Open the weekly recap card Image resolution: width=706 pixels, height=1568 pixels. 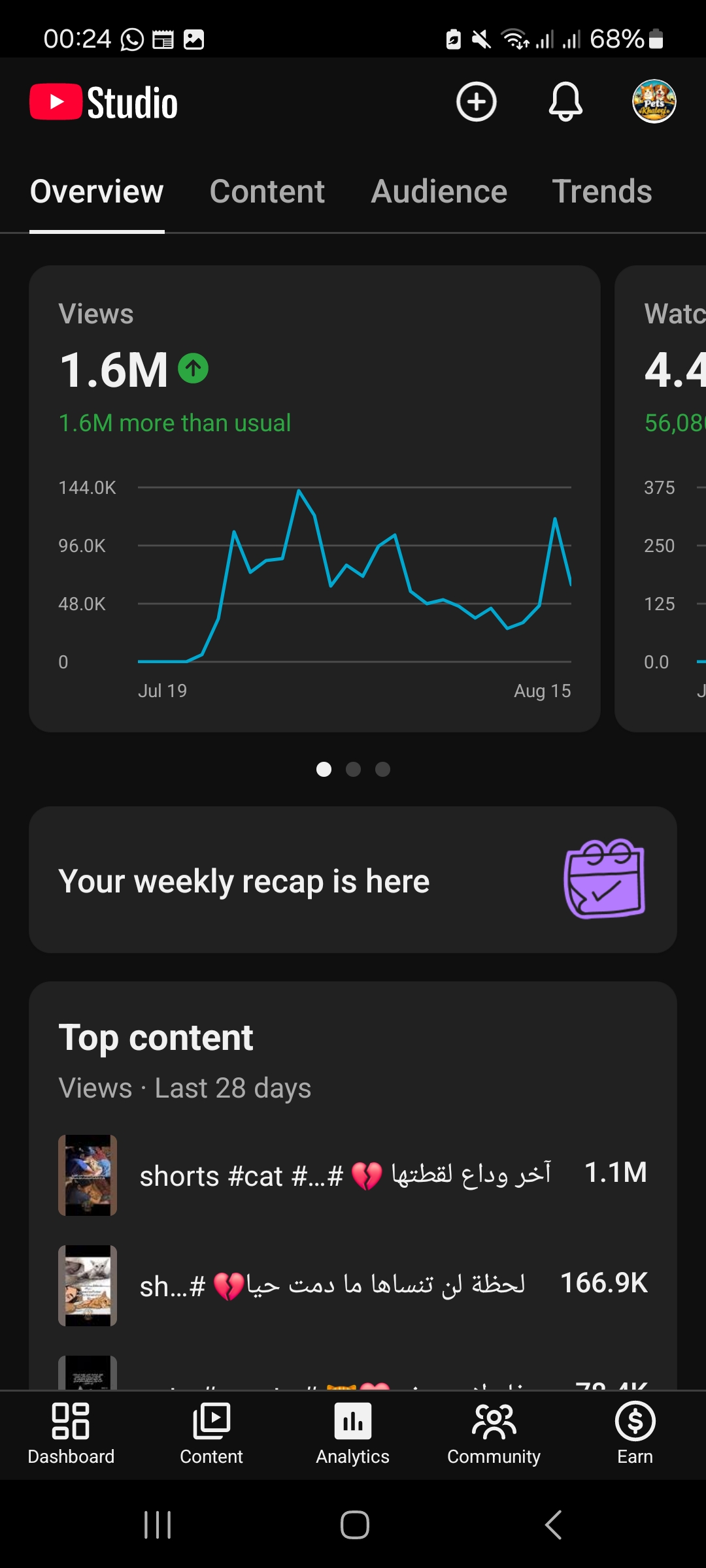[x=353, y=879]
